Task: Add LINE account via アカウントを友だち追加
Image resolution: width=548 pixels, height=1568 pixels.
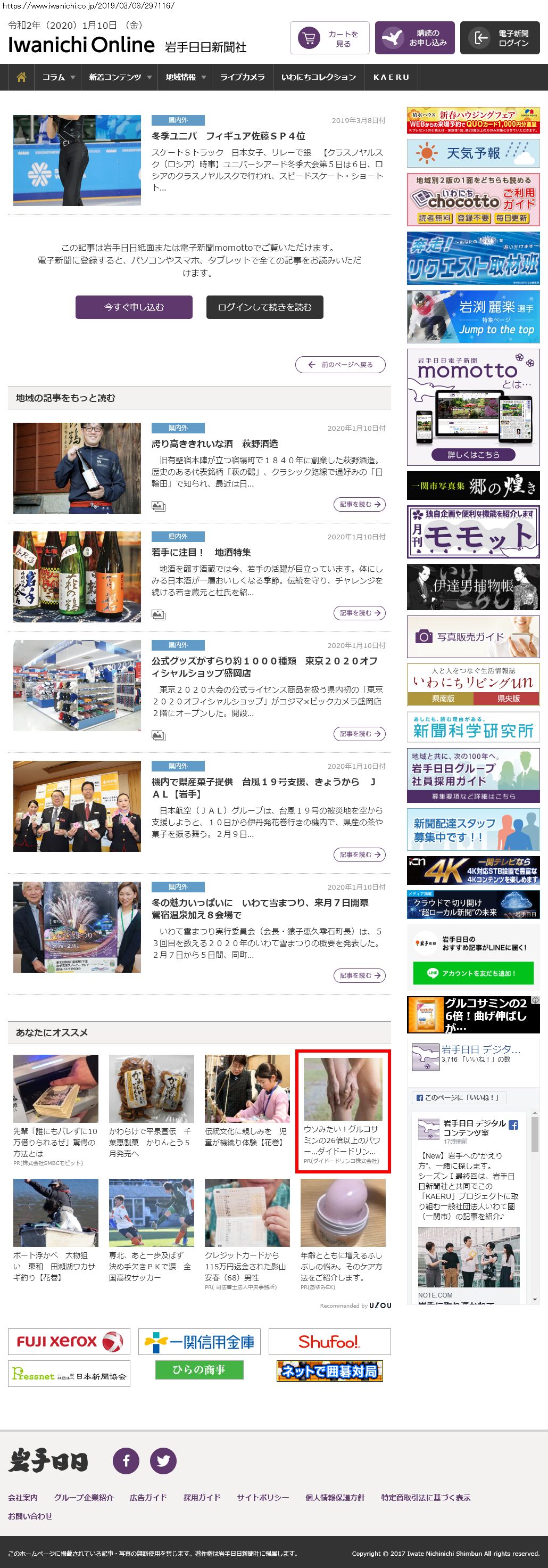Action: point(472,973)
